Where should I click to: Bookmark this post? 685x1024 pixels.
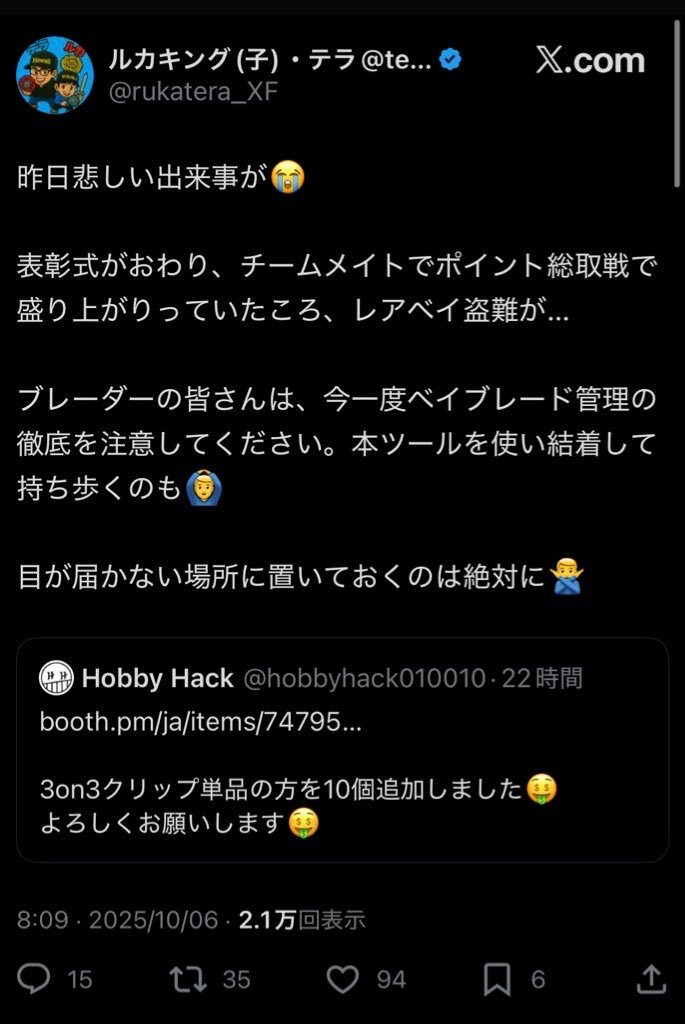point(497,978)
